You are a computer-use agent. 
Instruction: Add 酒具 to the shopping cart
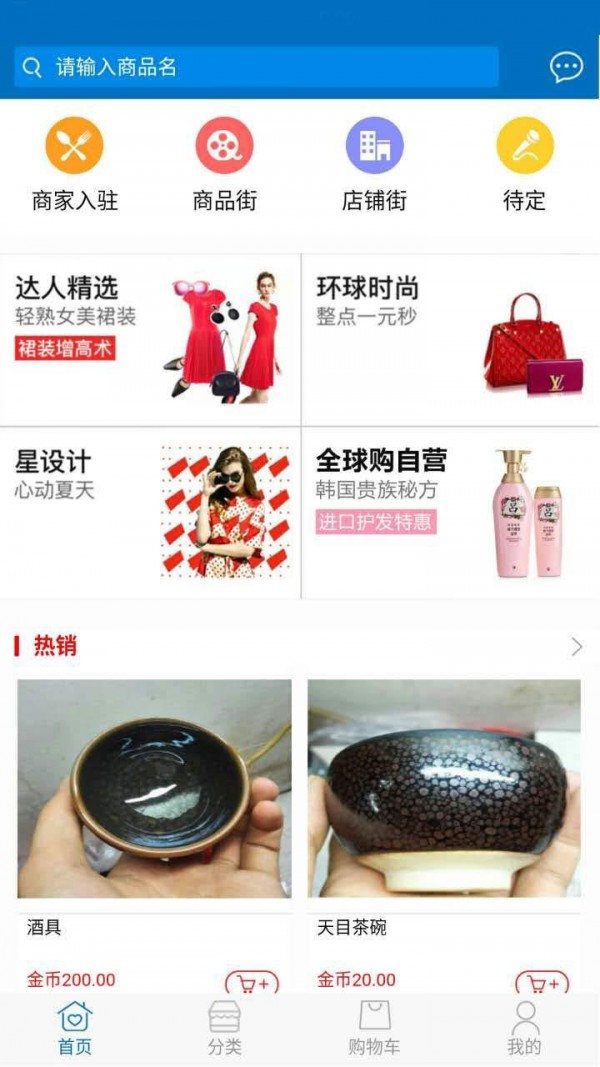coord(251,983)
